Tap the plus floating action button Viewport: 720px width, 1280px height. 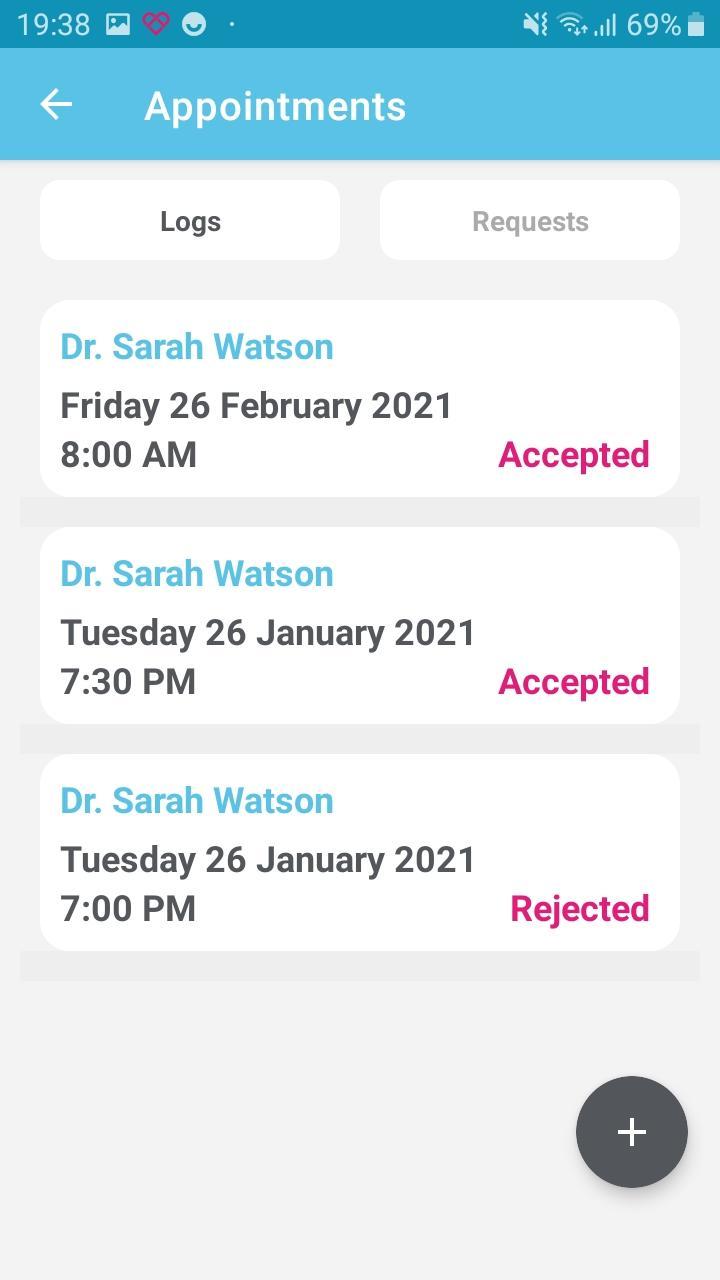[631, 1132]
